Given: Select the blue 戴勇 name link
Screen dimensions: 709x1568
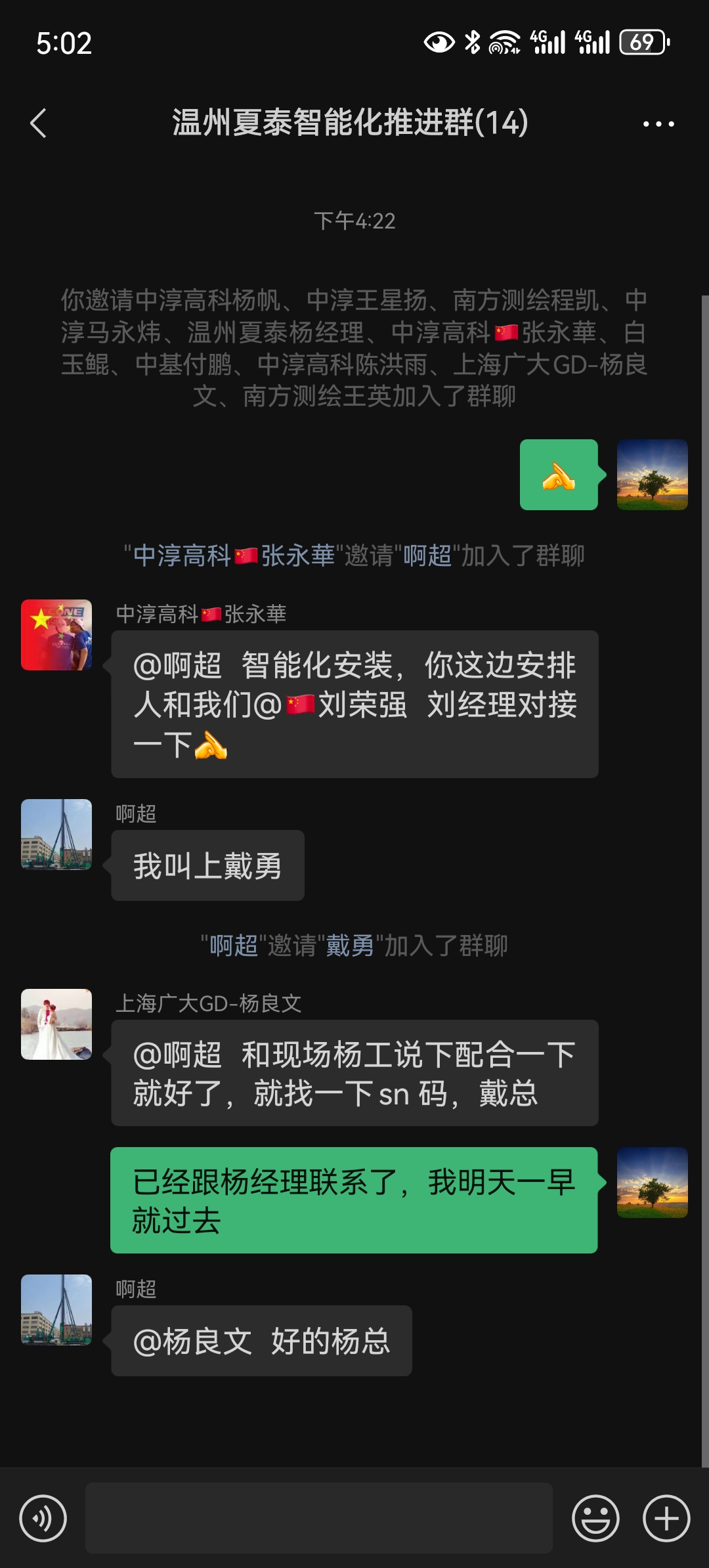Looking at the screenshot, I should point(350,946).
